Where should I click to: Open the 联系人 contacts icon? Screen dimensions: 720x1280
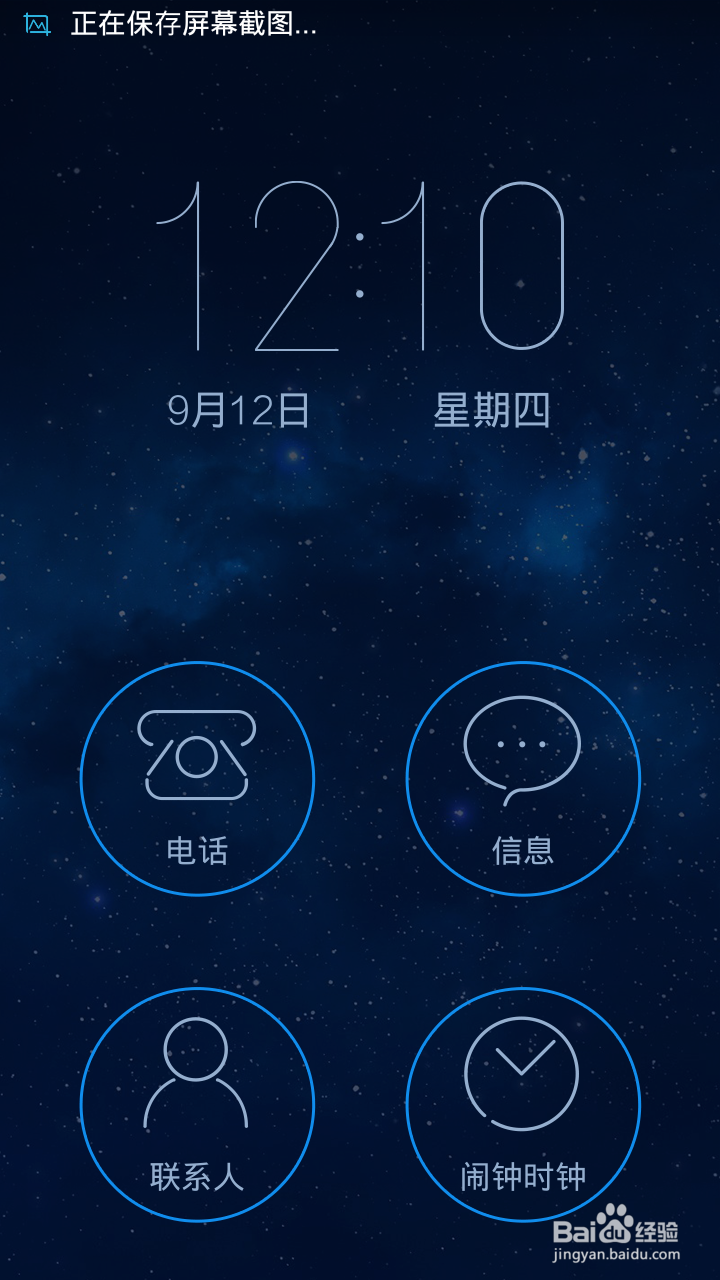point(197,1105)
